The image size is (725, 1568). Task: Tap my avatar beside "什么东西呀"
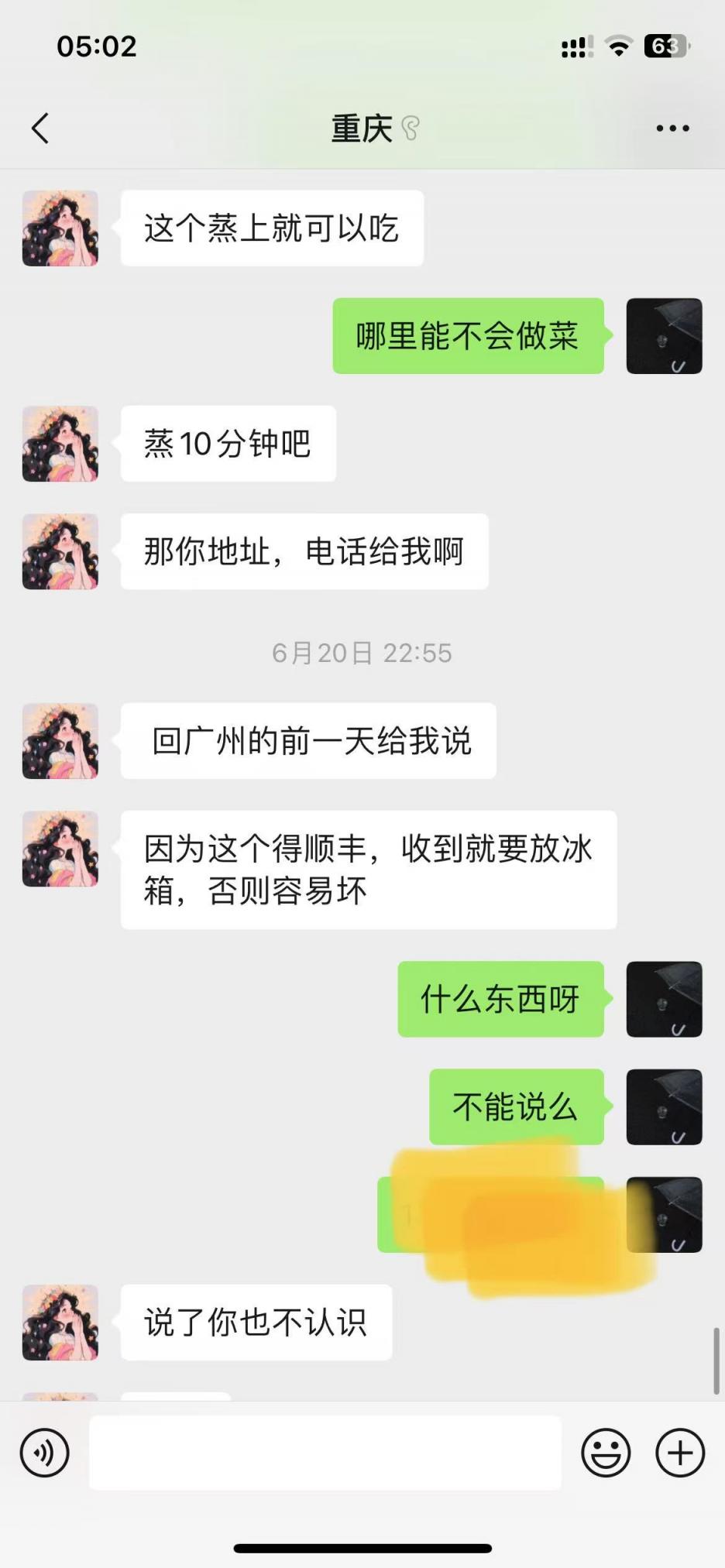coord(664,999)
